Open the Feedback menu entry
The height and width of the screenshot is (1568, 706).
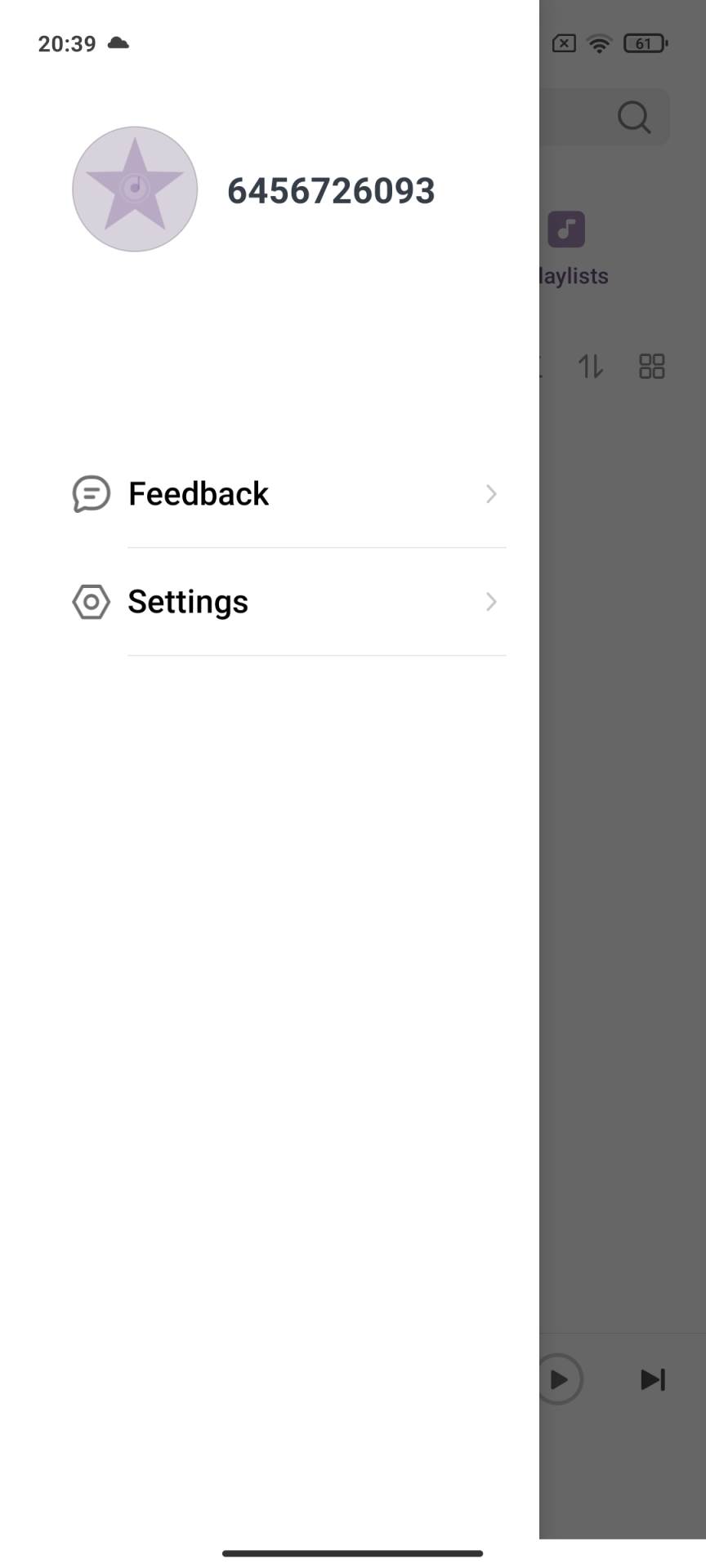point(199,493)
